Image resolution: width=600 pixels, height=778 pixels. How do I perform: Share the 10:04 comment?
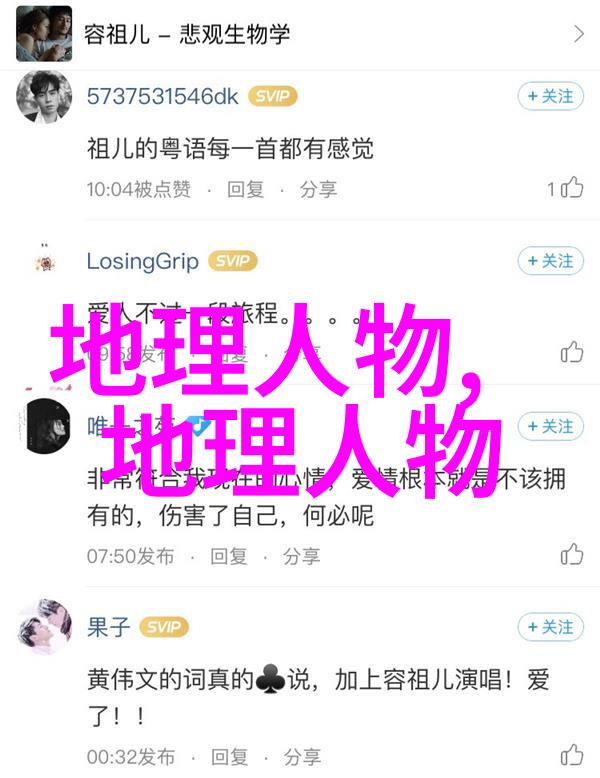(x=318, y=188)
